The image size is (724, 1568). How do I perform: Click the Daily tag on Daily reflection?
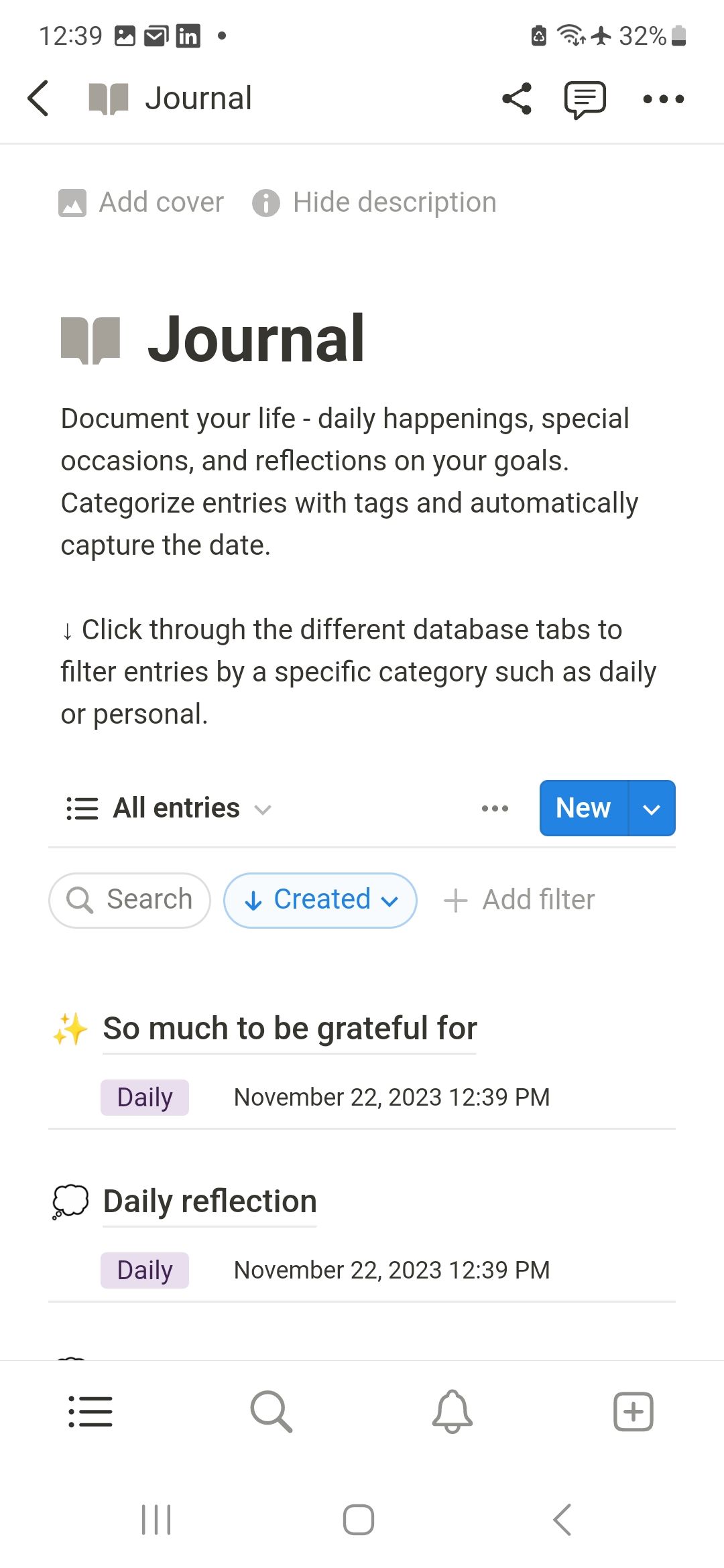pyautogui.click(x=144, y=1270)
